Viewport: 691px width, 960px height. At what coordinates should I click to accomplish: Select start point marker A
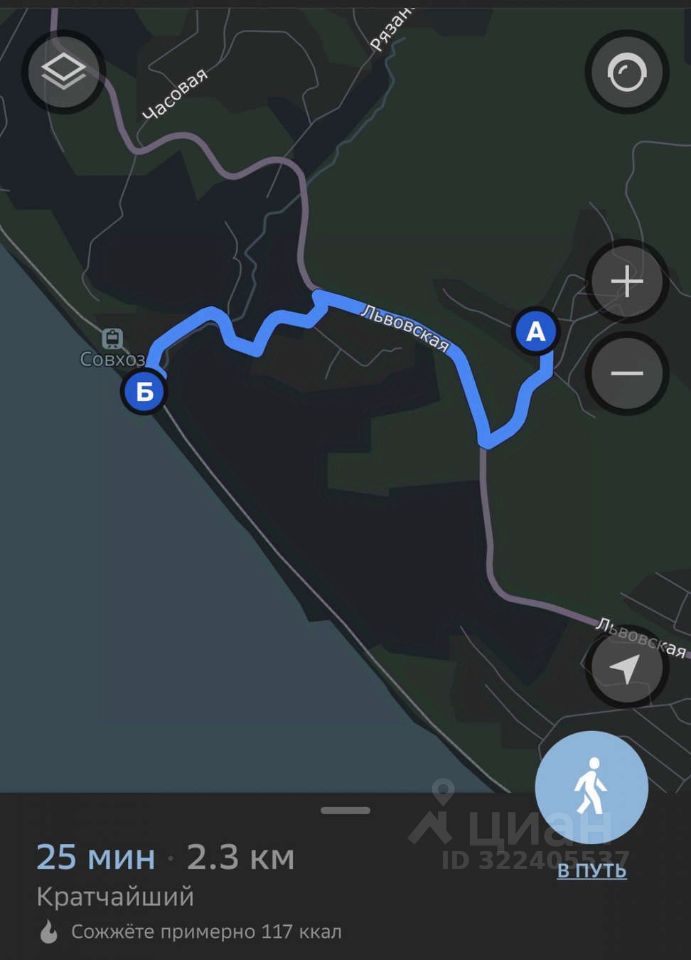(537, 332)
